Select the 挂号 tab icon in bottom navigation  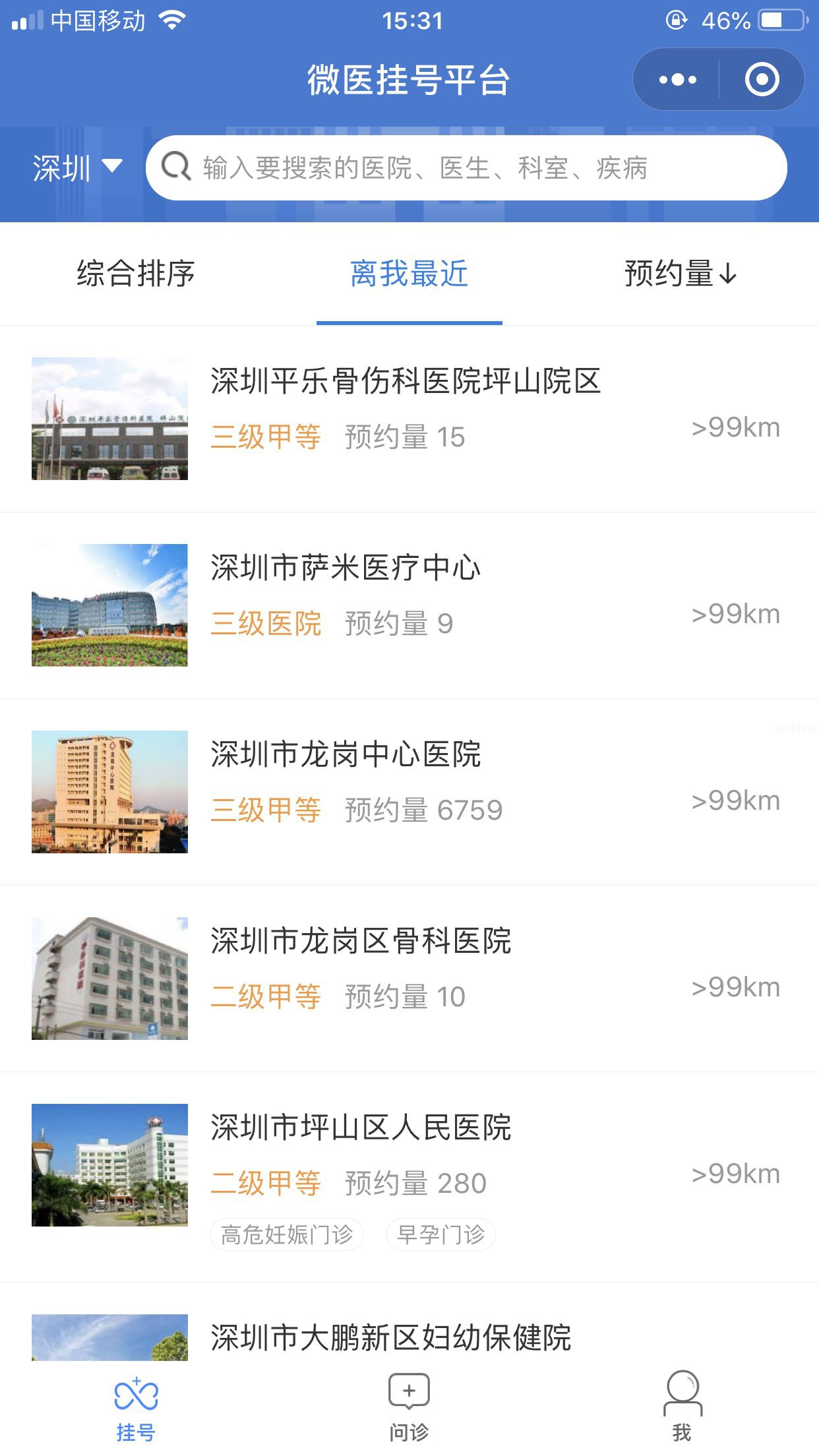tap(136, 1395)
